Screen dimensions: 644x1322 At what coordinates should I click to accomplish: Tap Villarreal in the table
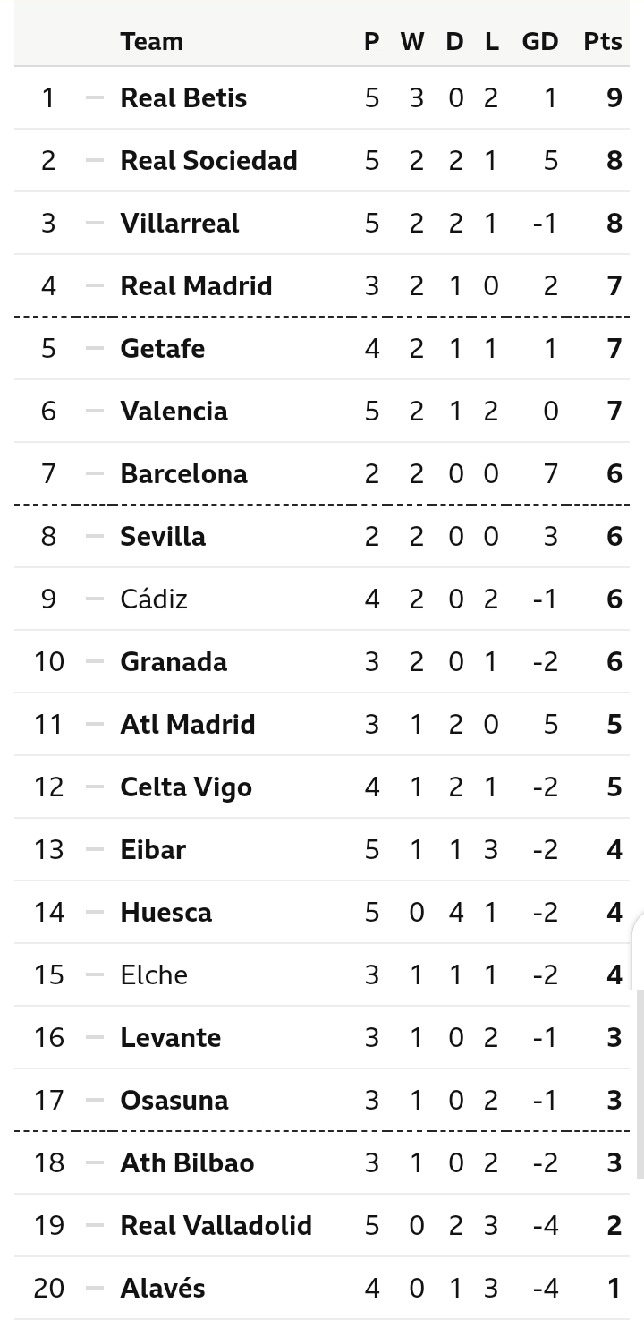coord(179,223)
